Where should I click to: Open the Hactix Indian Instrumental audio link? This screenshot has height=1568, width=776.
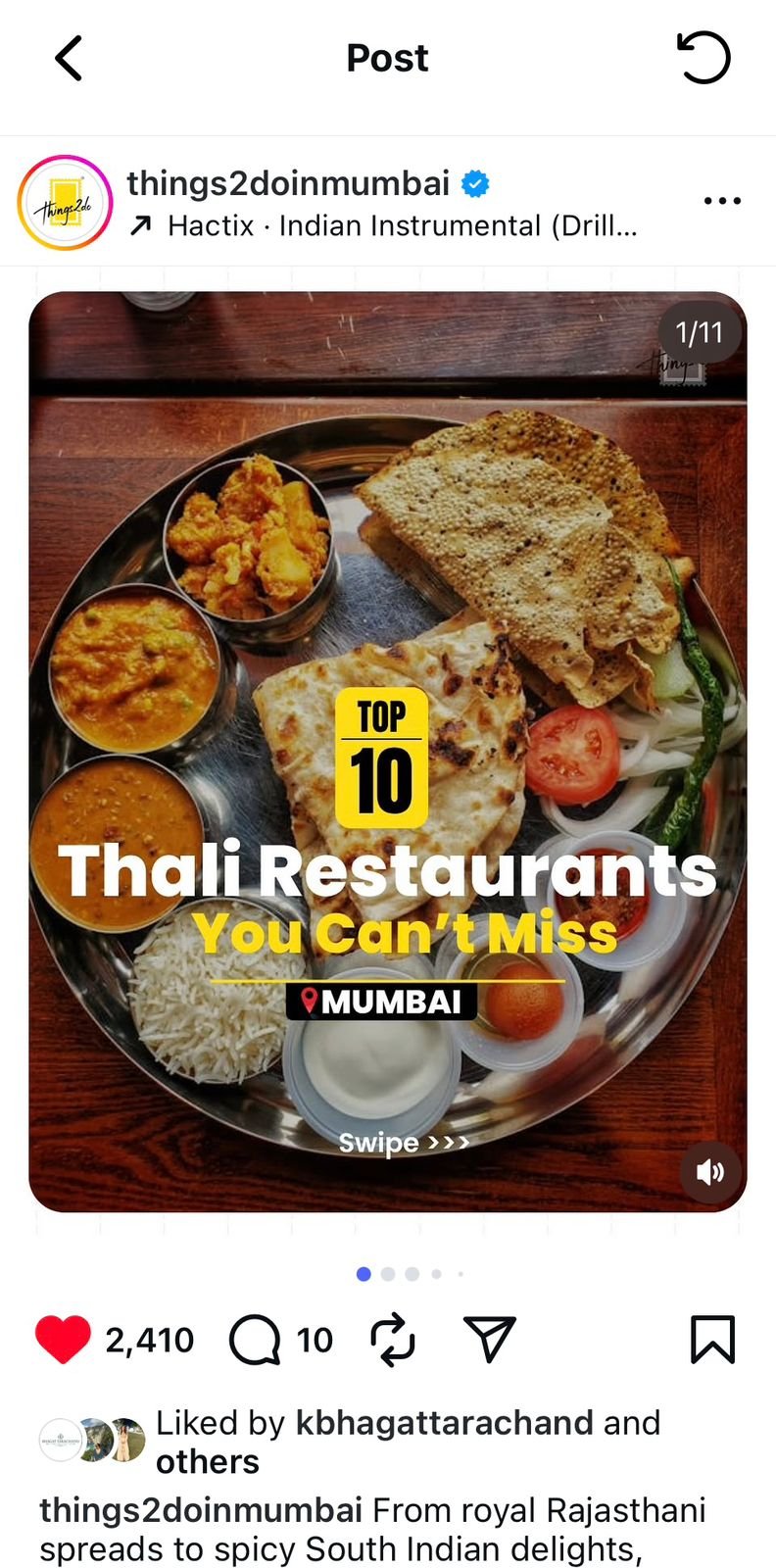pyautogui.click(x=402, y=226)
